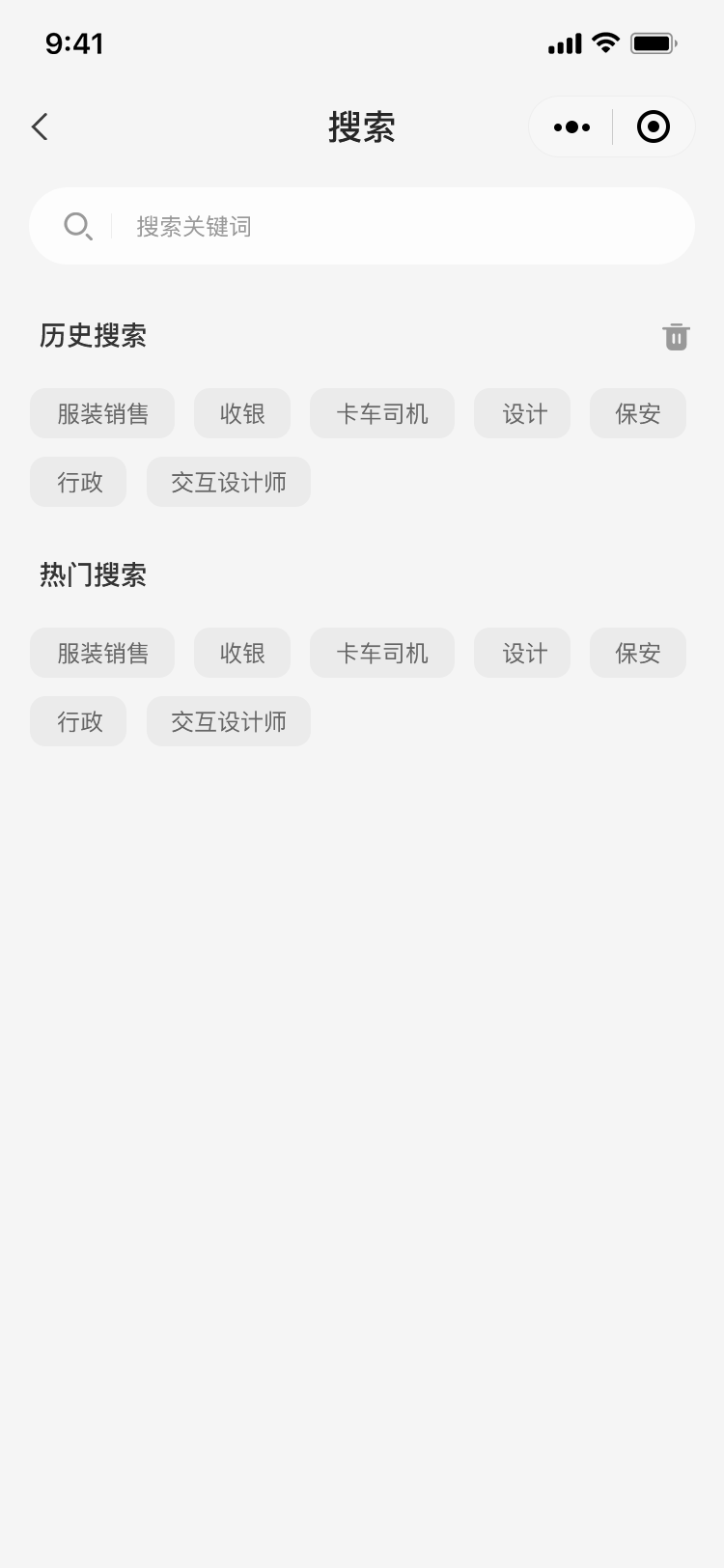The height and width of the screenshot is (1568, 724).
Task: Clear search history with the trash icon
Action: click(676, 337)
